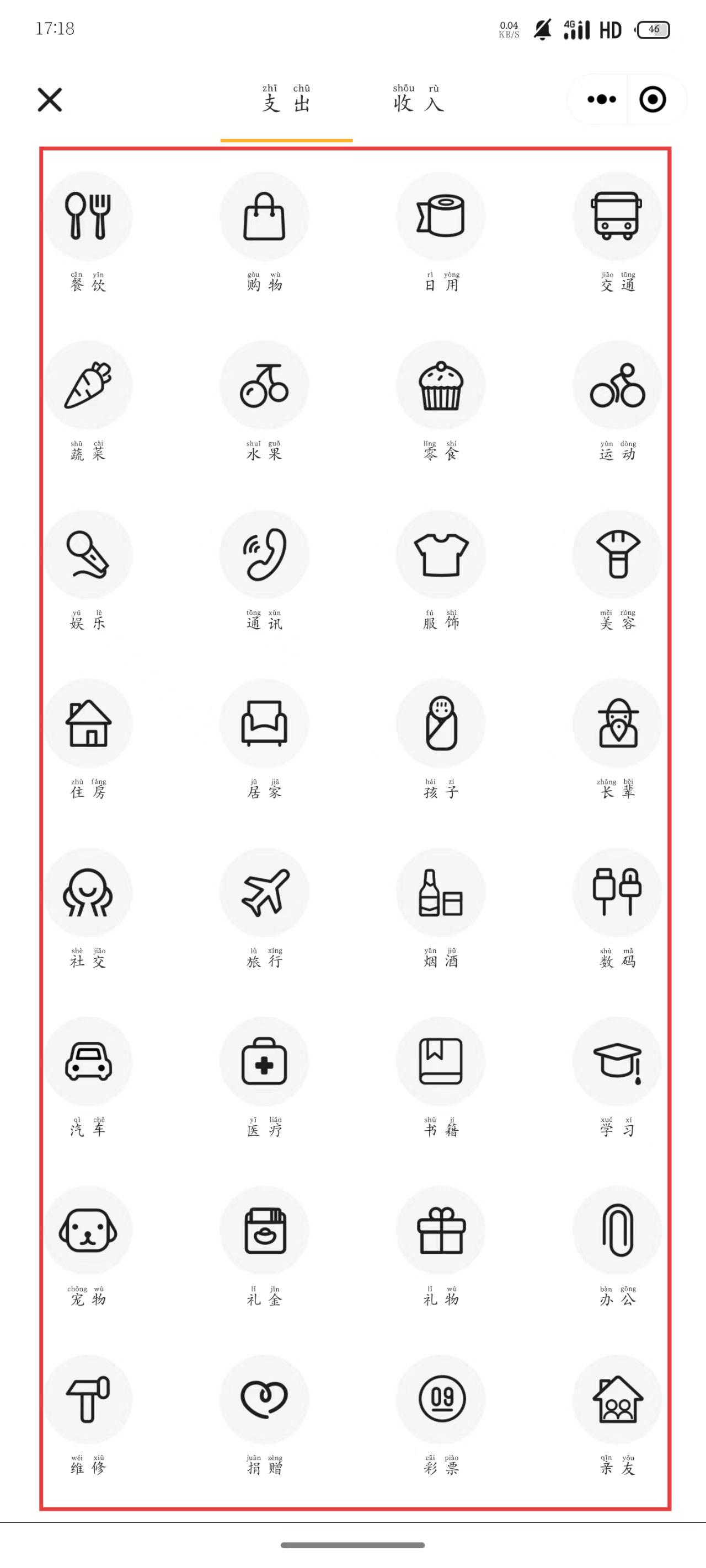The image size is (706, 1568).
Task: Choose the 水果 category
Action: 264,386
